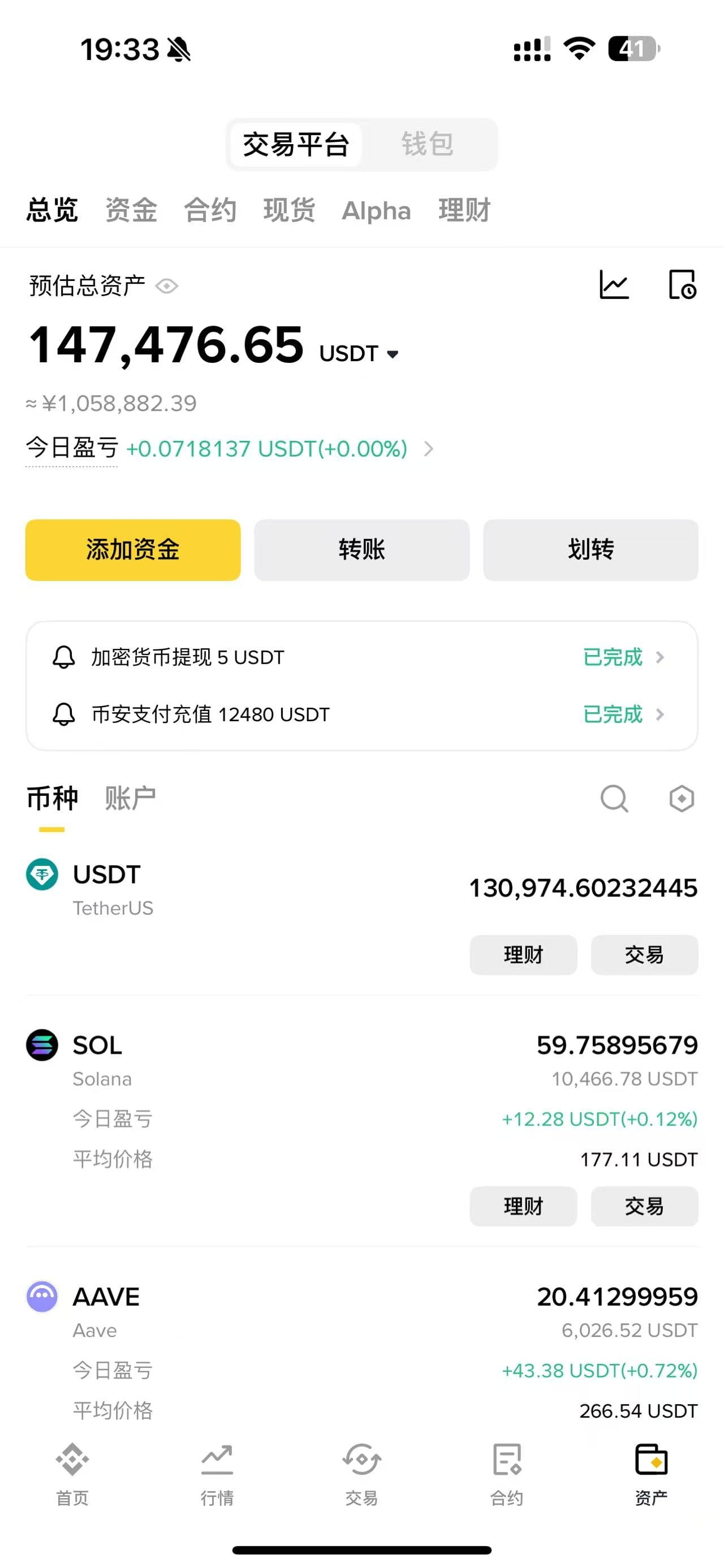Go to the 合约 bottom tab

click(x=507, y=1474)
